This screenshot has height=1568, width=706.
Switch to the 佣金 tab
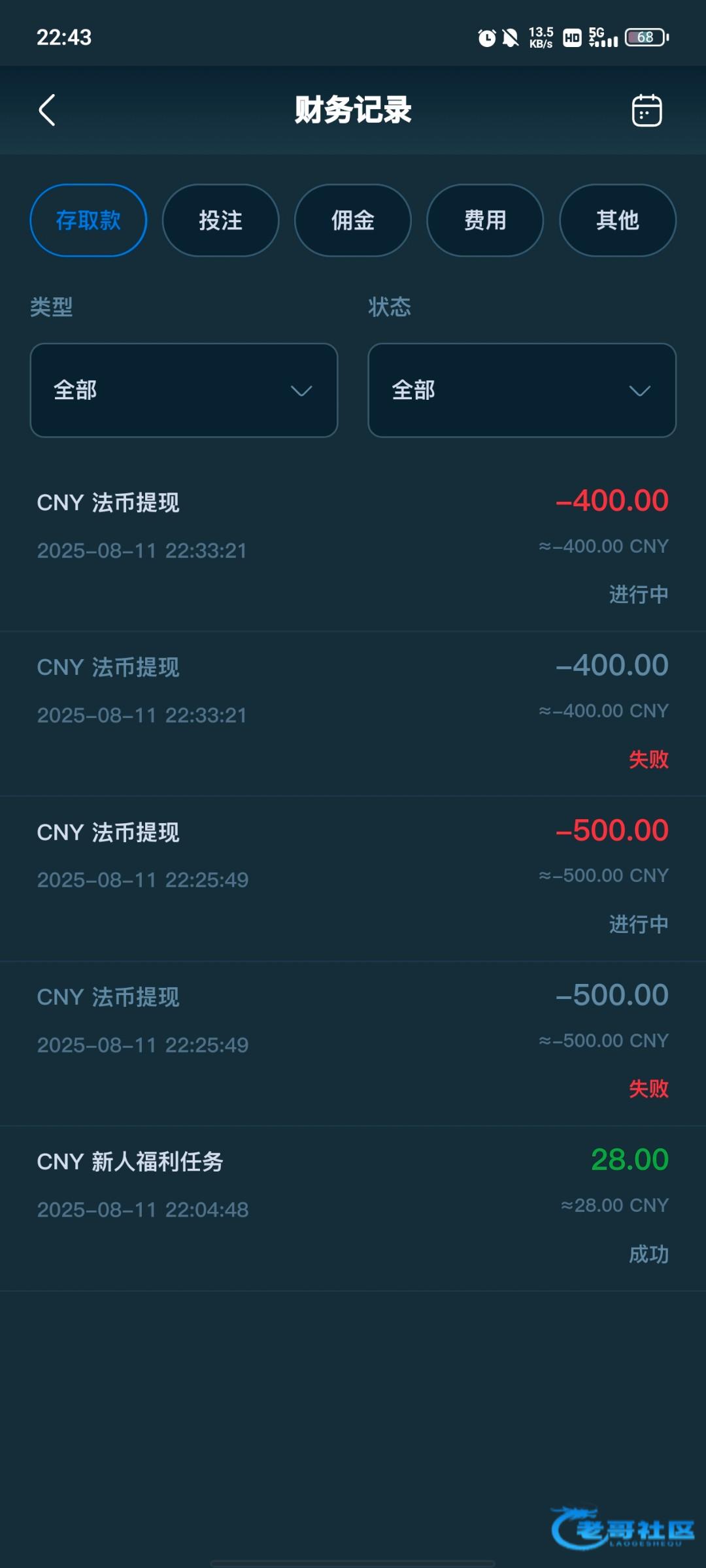click(x=353, y=220)
